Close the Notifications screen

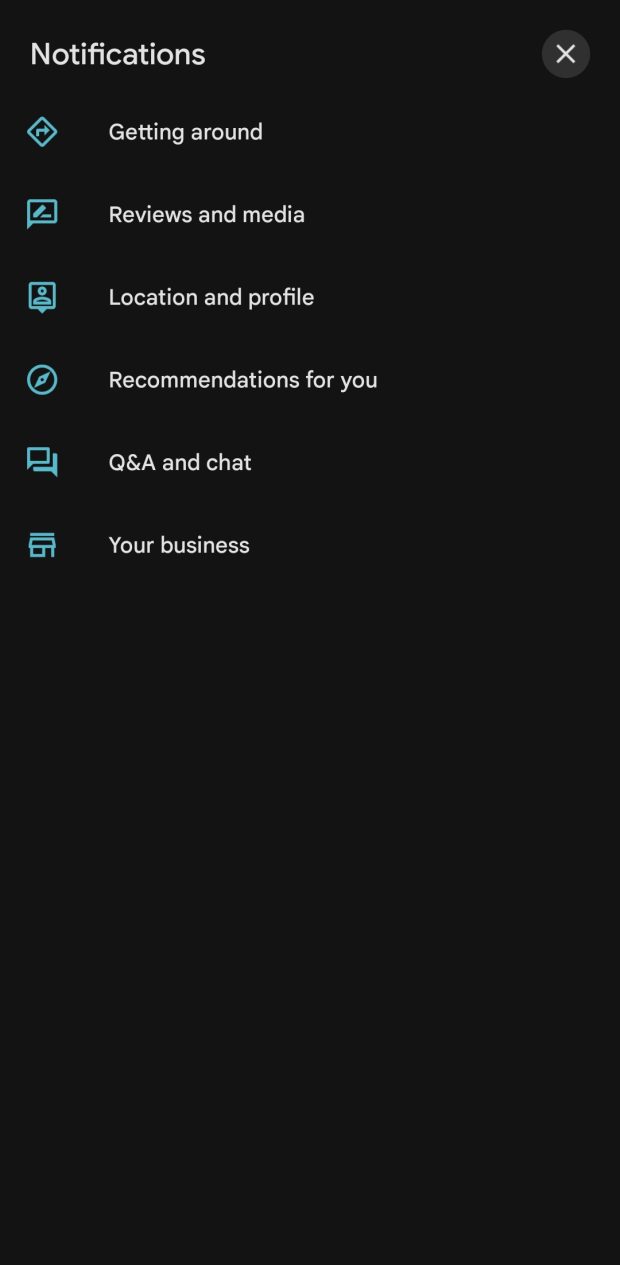(x=565, y=54)
